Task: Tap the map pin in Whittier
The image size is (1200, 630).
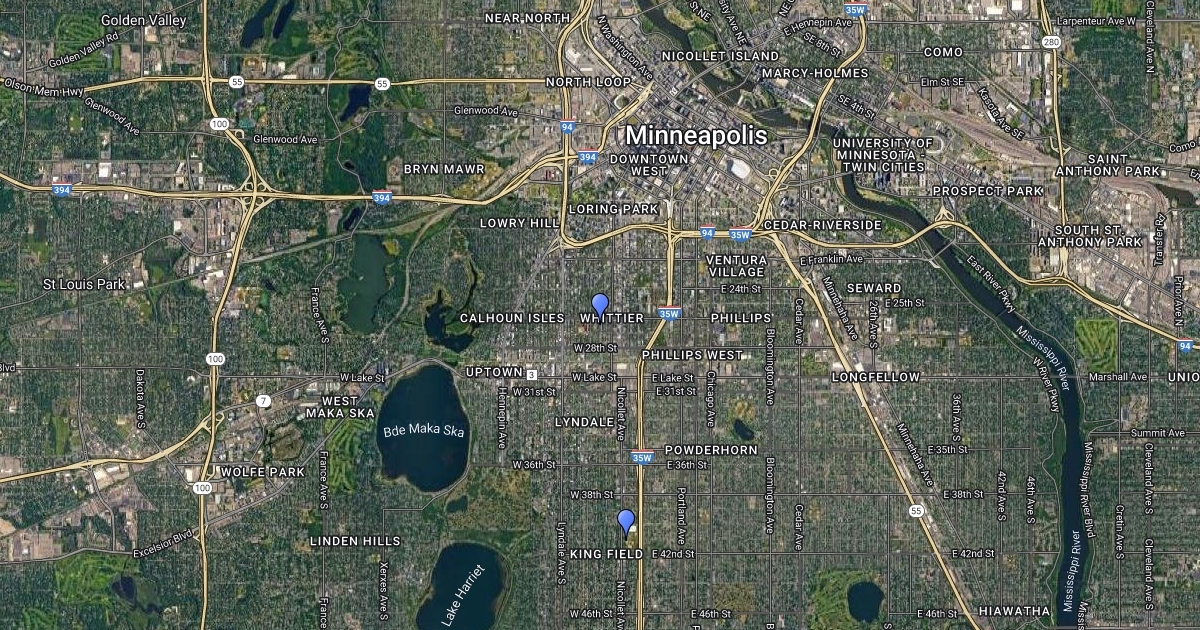Action: pos(600,304)
